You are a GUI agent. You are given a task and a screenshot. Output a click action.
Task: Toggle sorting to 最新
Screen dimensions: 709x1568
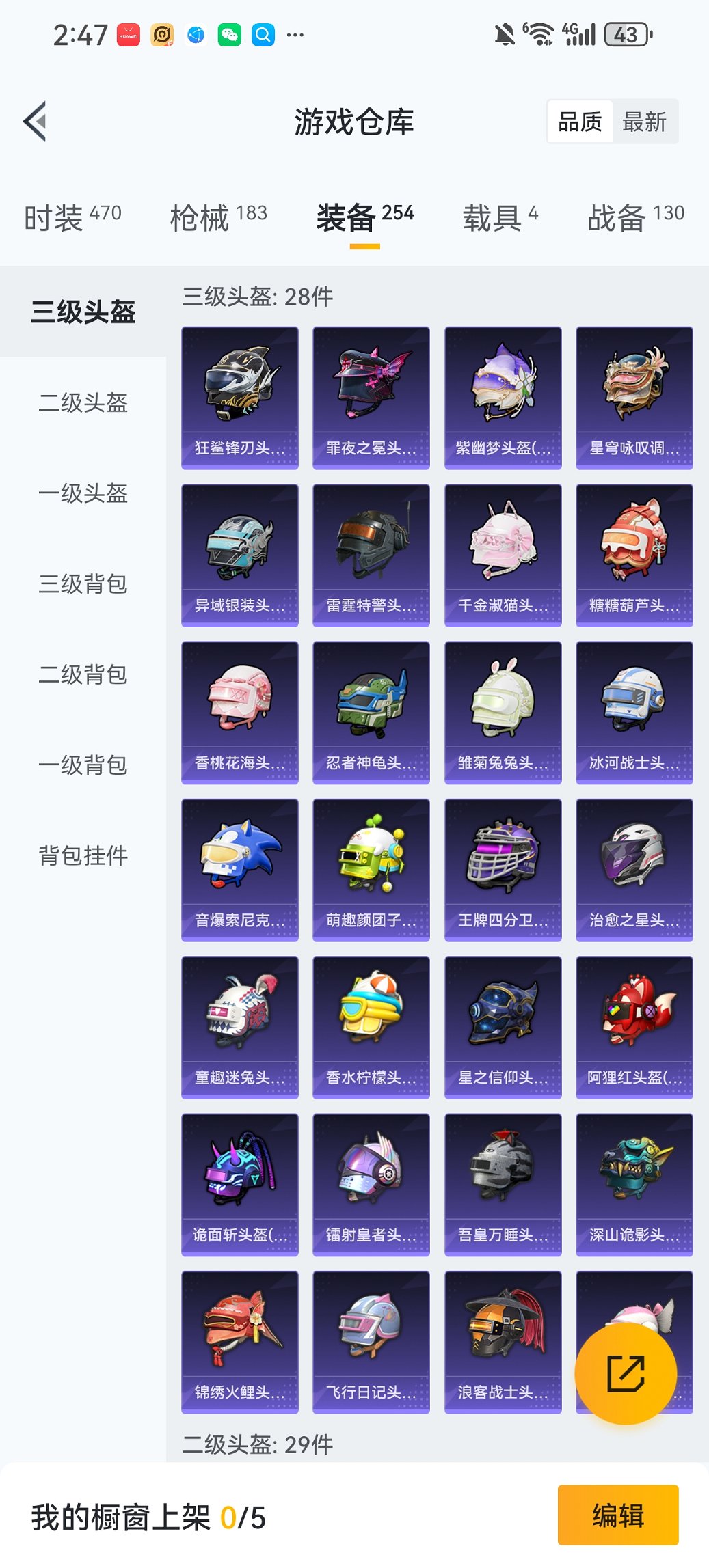[644, 122]
